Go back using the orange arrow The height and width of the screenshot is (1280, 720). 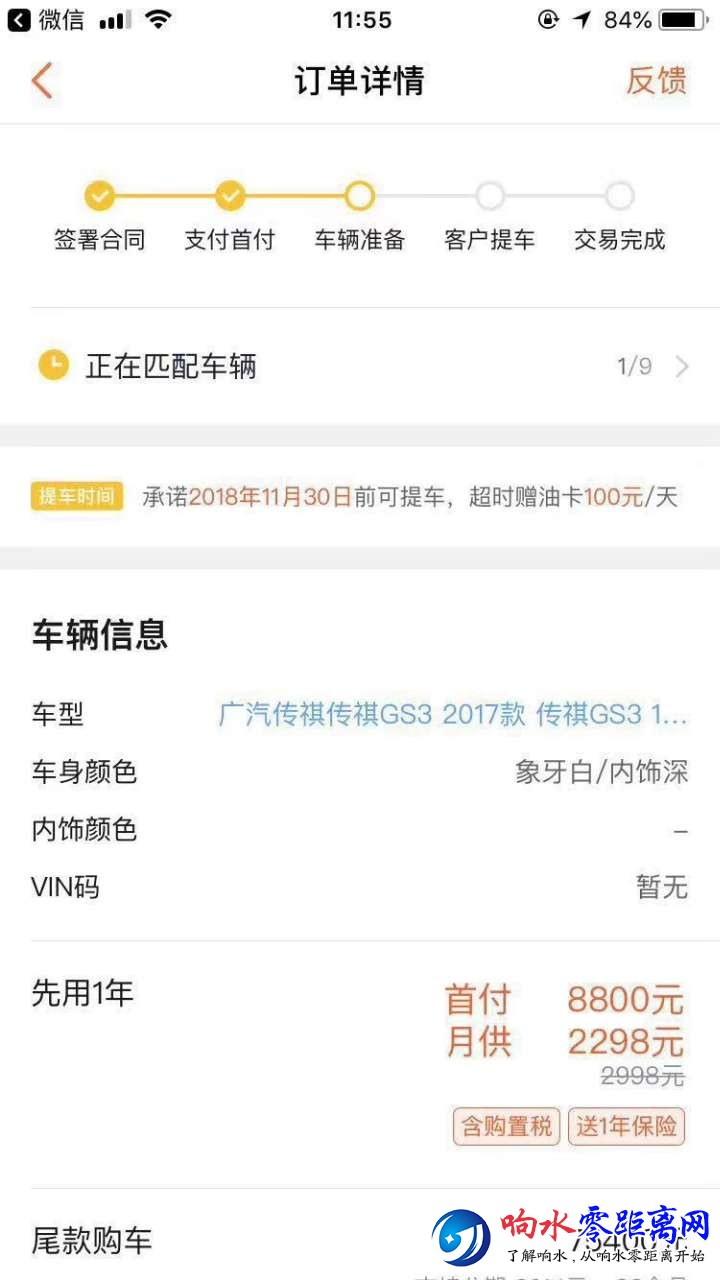41,81
